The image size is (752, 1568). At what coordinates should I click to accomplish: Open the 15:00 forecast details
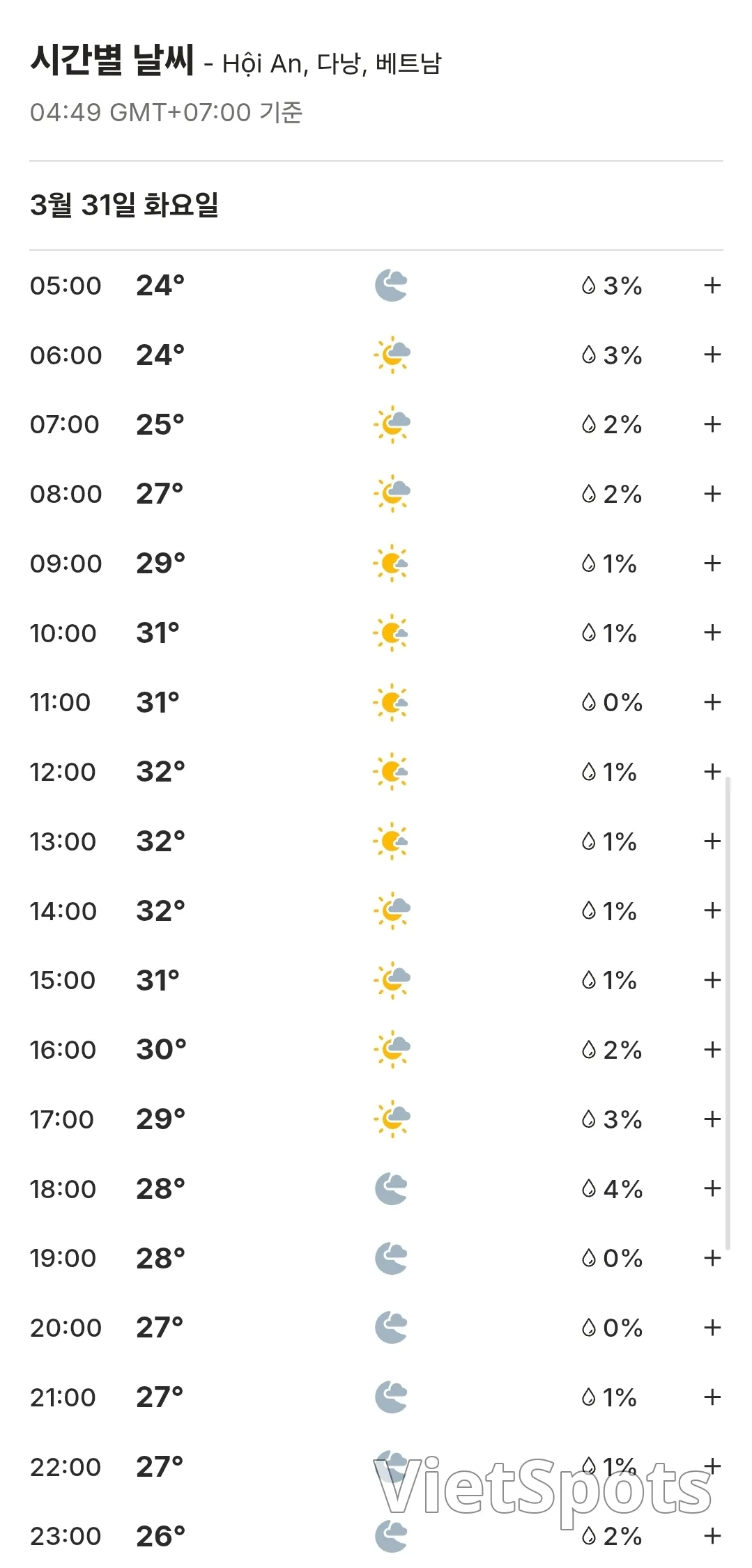pos(712,980)
